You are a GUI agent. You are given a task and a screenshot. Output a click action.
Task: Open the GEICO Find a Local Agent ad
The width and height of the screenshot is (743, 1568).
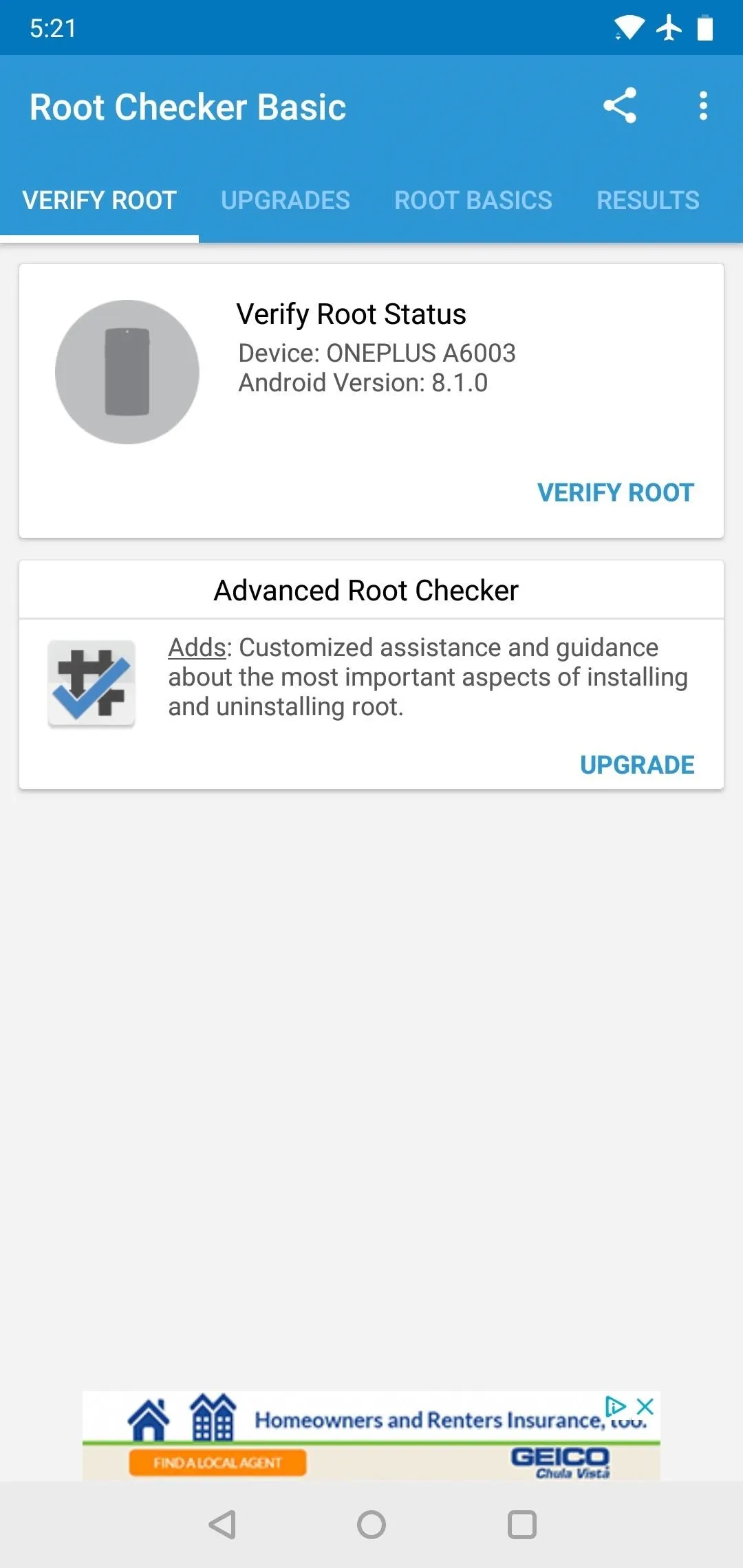[217, 1463]
